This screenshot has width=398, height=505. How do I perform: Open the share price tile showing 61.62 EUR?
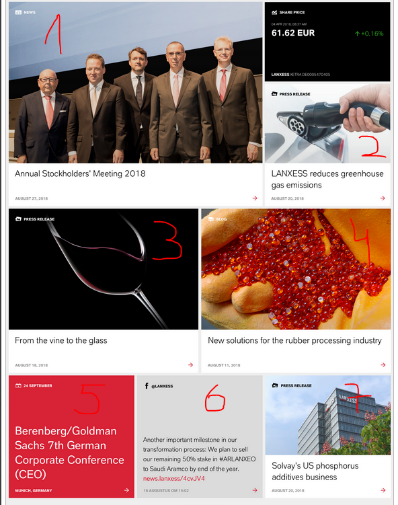[327, 42]
